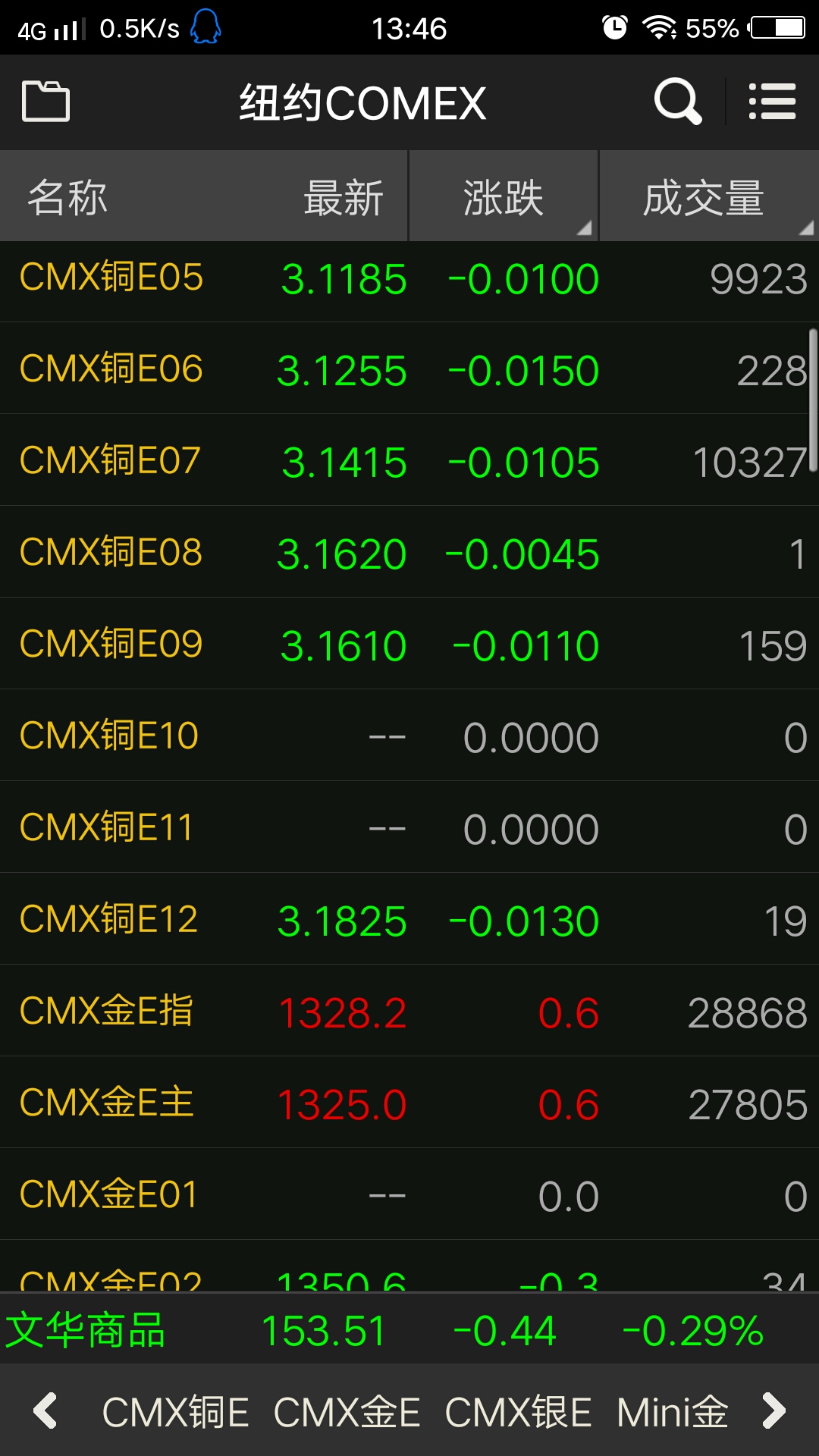
Task: Open the folder icon in the header
Action: (45, 102)
